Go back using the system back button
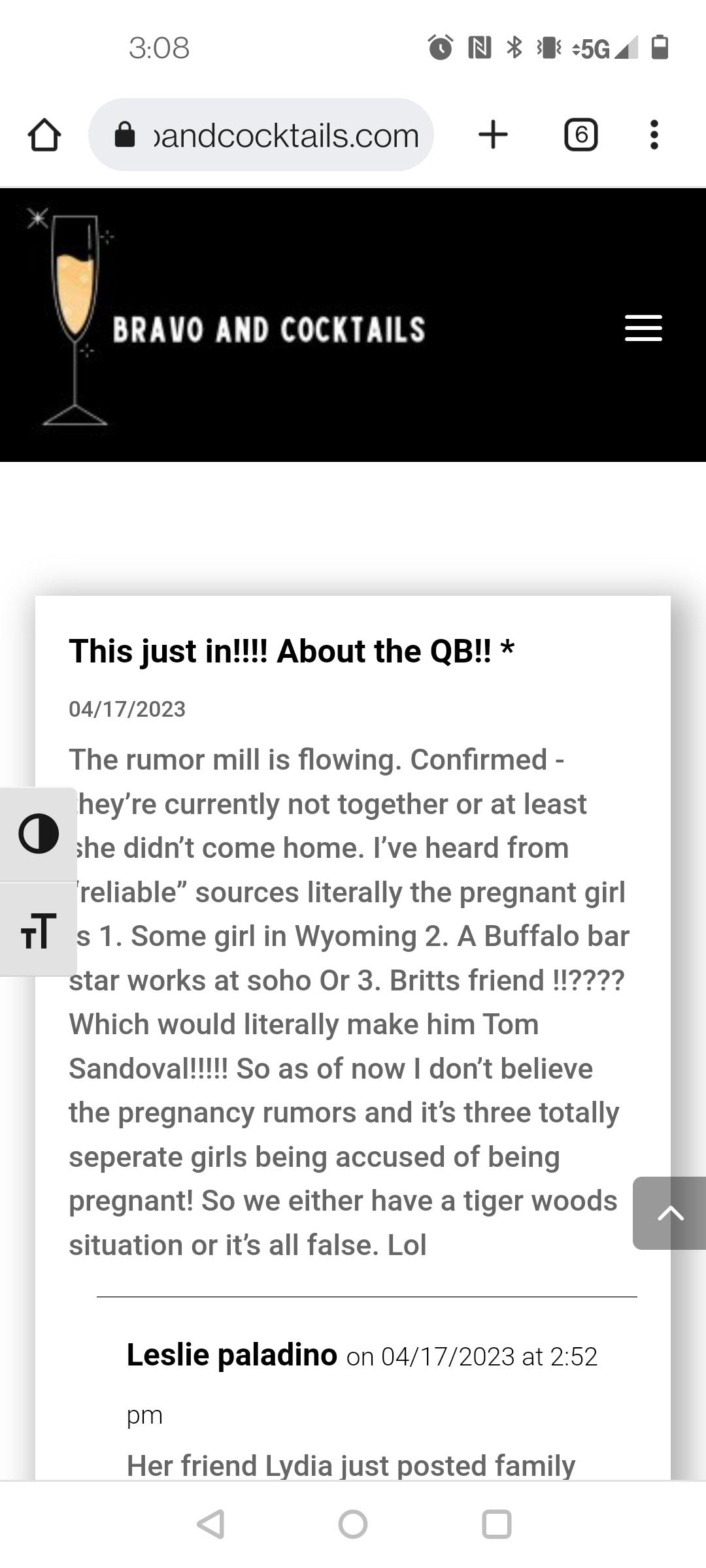Image resolution: width=706 pixels, height=1568 pixels. tap(211, 1524)
